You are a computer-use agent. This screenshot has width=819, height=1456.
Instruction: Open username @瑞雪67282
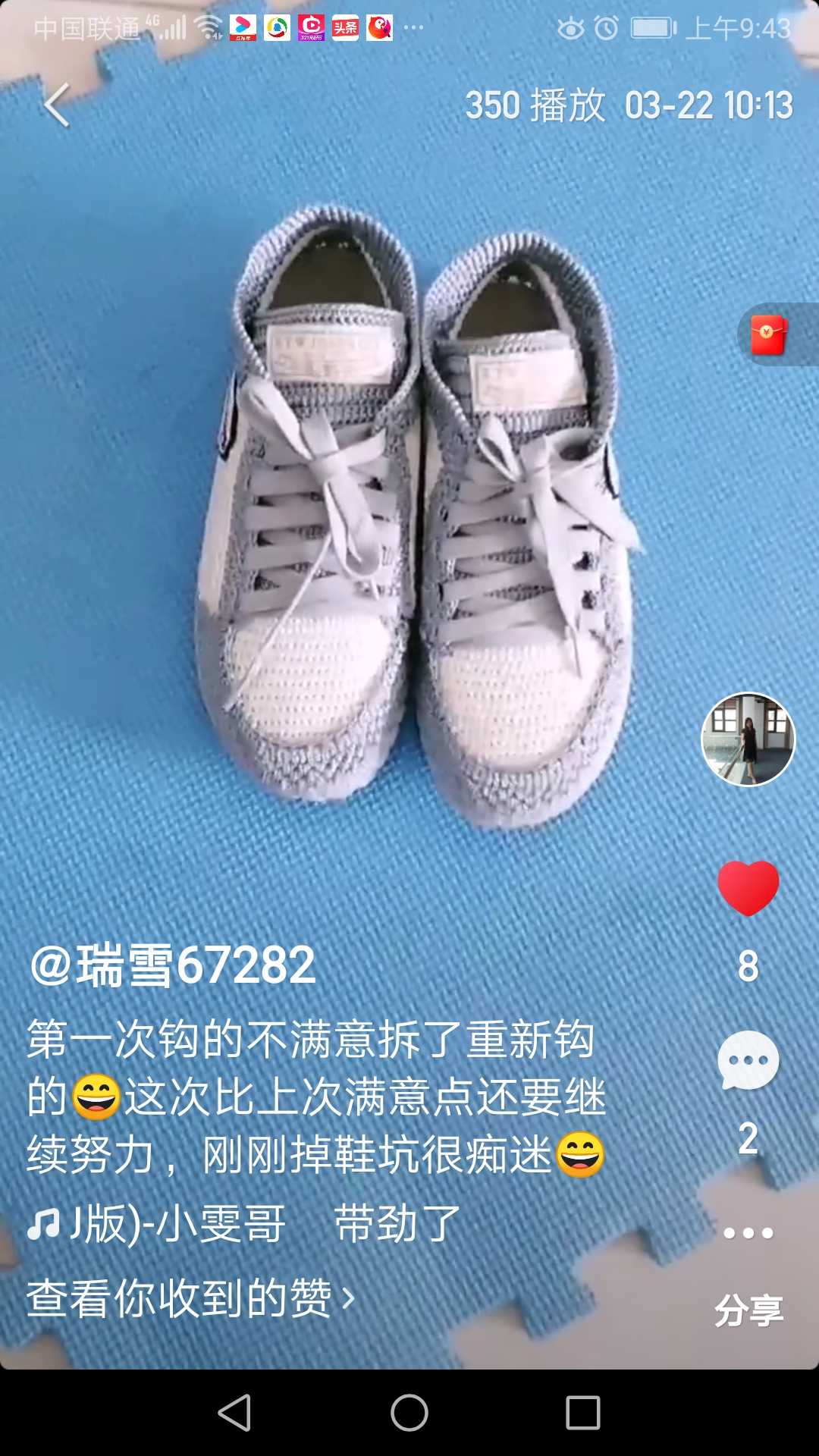[173, 965]
